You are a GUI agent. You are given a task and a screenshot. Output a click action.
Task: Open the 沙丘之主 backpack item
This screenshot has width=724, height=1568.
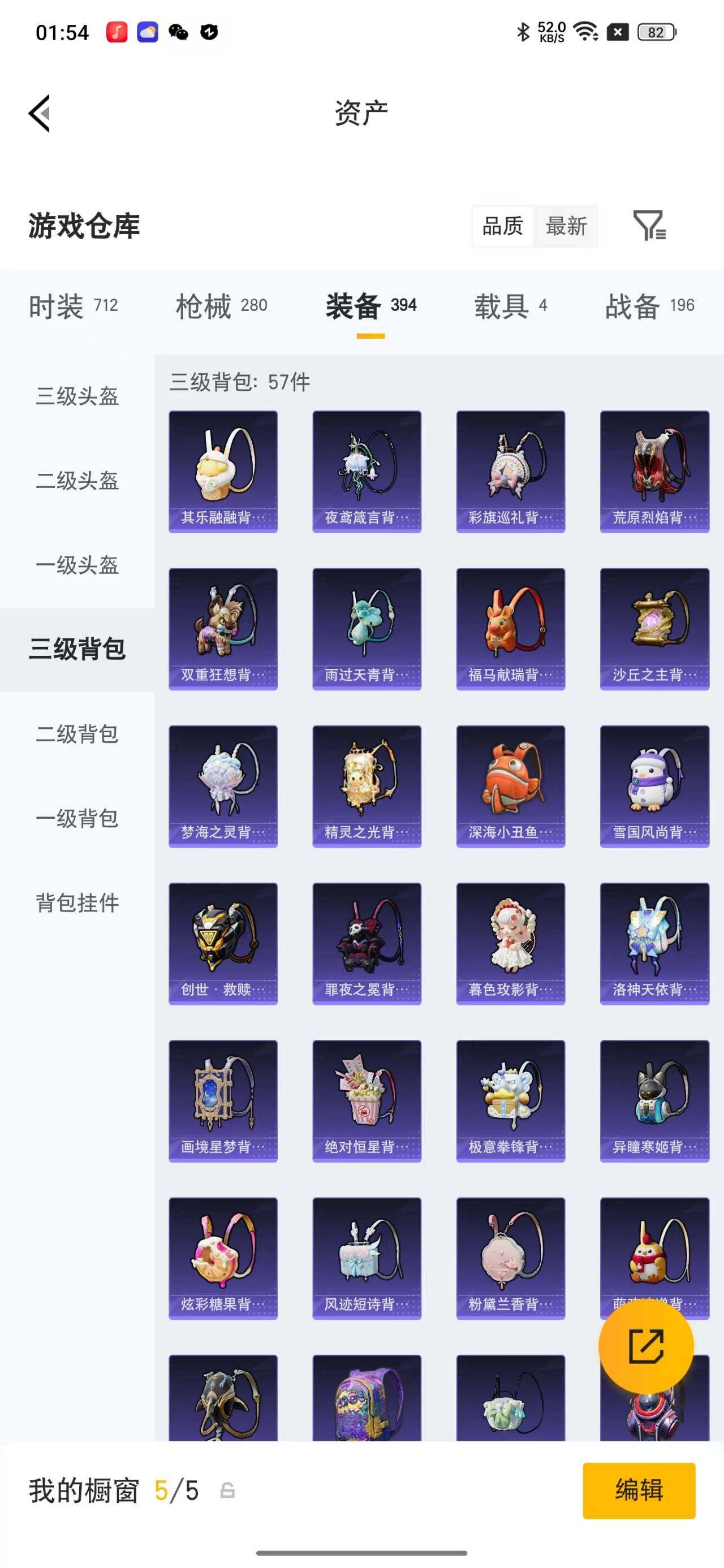[654, 629]
